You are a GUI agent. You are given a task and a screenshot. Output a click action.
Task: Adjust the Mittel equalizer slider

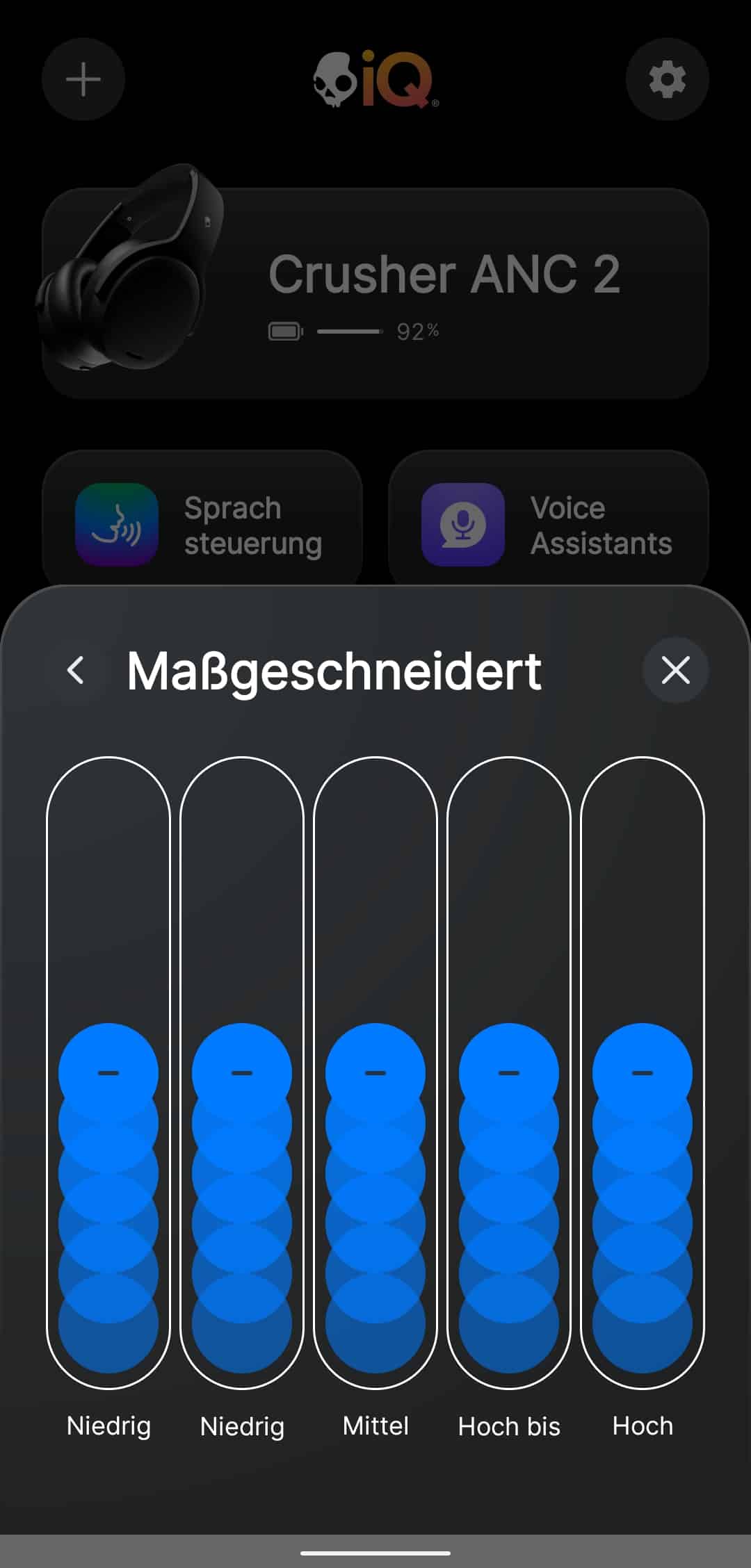pyautogui.click(x=375, y=1072)
